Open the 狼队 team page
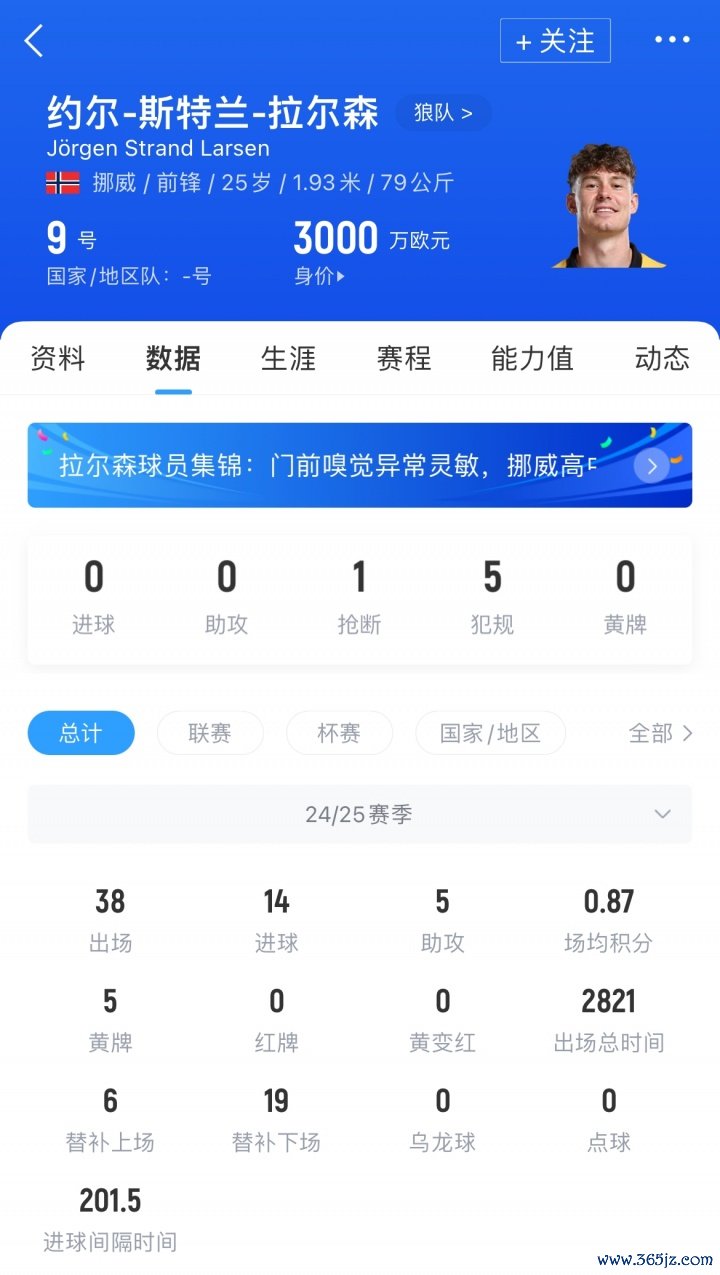The height and width of the screenshot is (1275, 720). point(443,113)
